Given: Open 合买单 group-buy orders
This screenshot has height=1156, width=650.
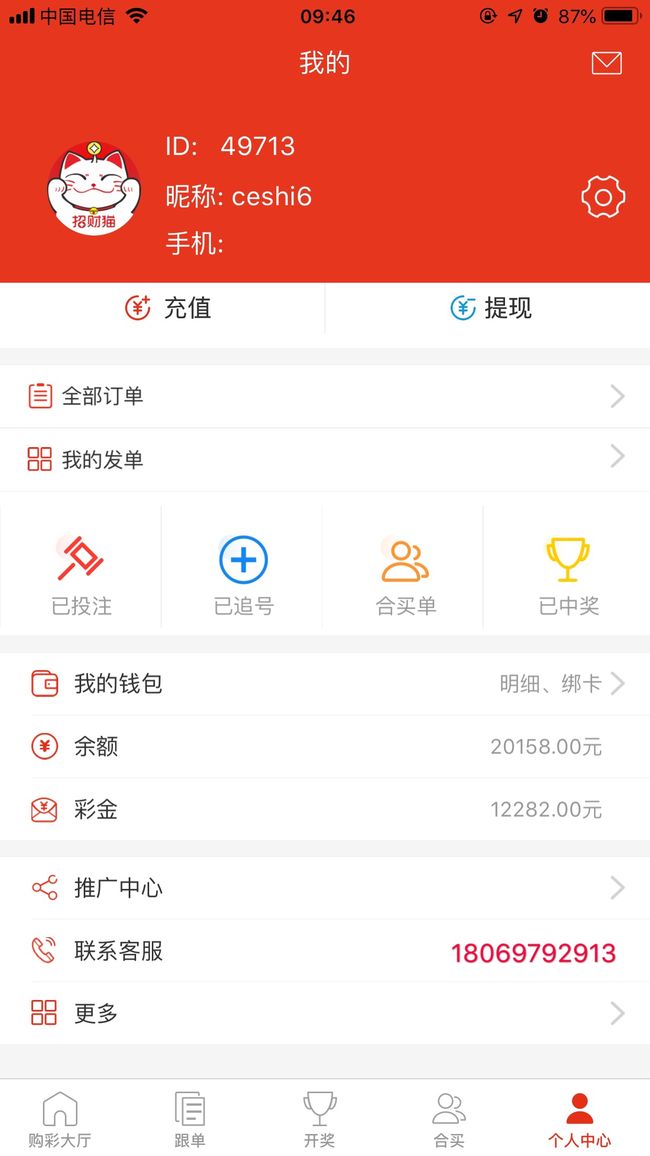Looking at the screenshot, I should pos(405,575).
